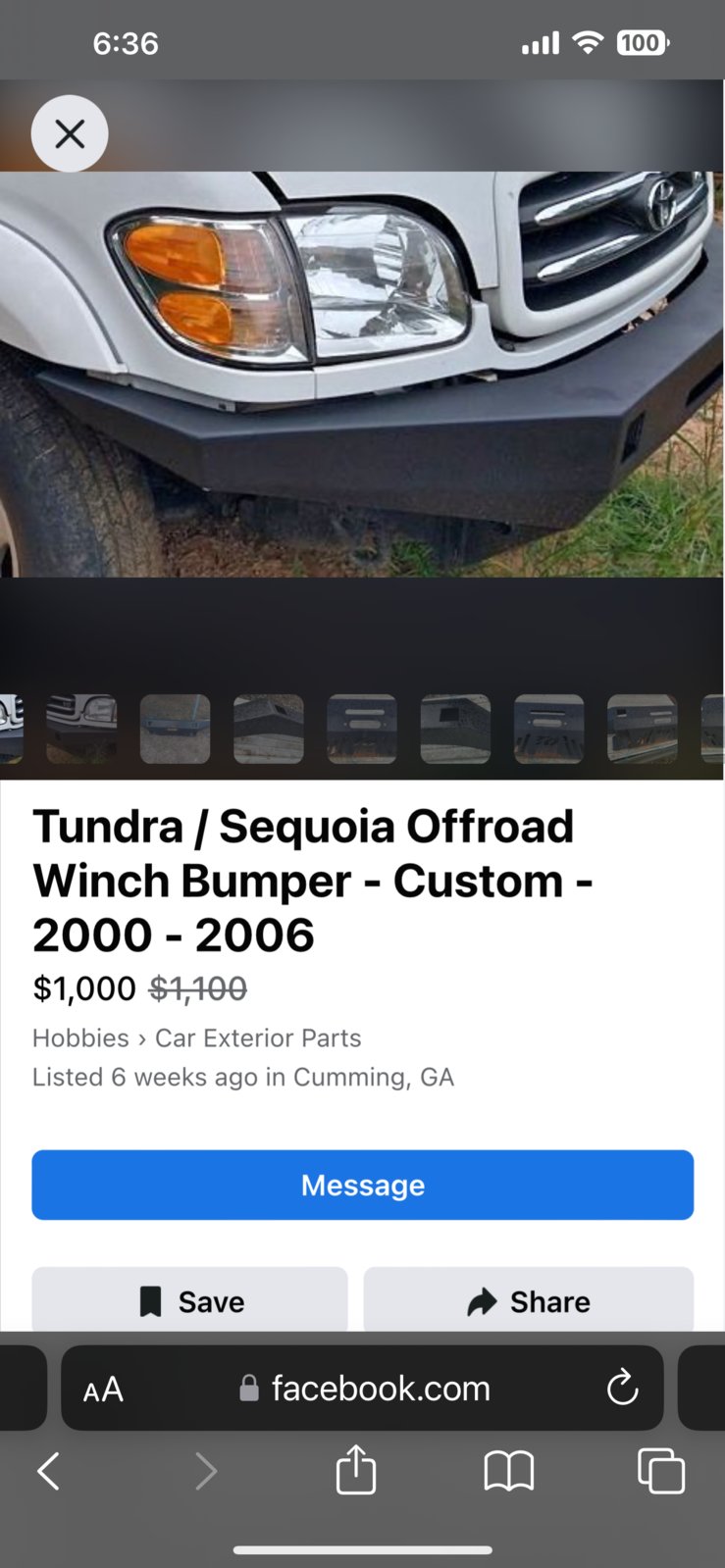The image size is (725, 1568).
Task: Reload the page in Safari
Action: pos(622,1389)
